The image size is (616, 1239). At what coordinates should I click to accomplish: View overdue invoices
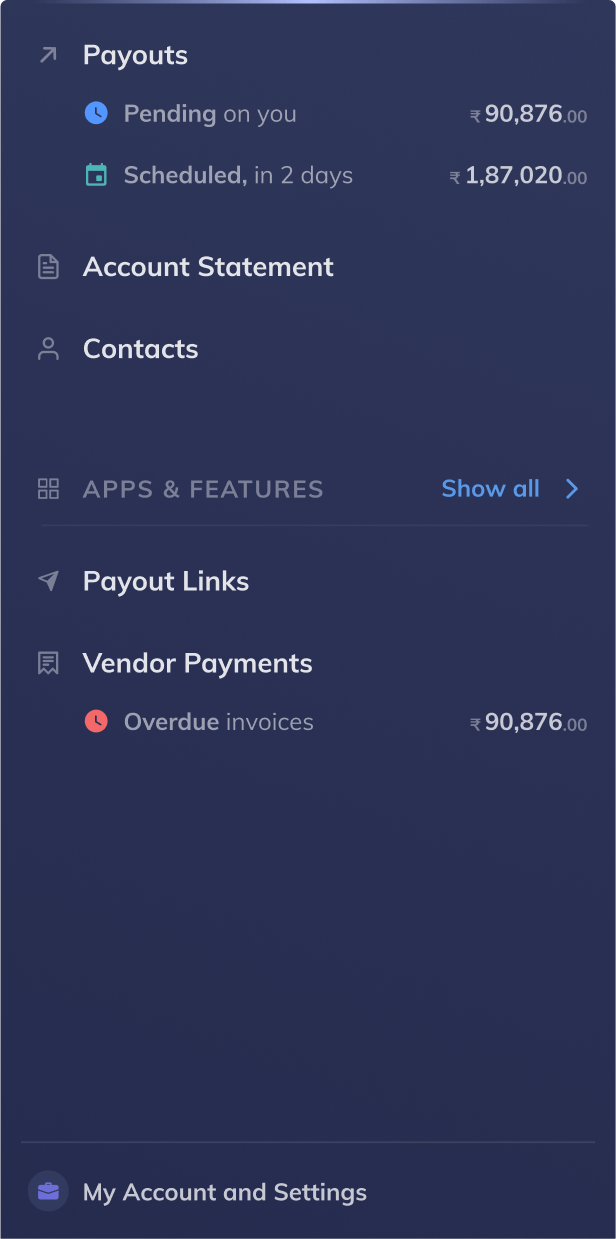click(x=218, y=722)
